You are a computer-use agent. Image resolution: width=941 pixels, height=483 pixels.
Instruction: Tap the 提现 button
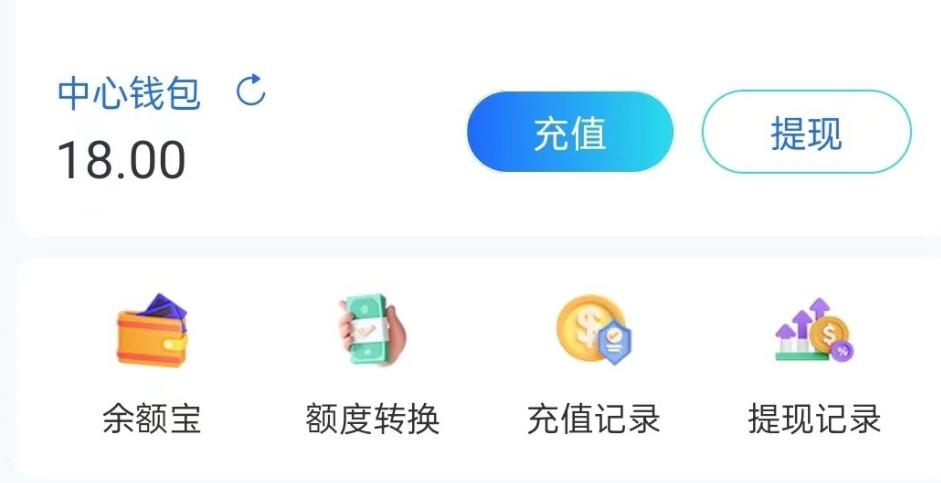tap(806, 133)
